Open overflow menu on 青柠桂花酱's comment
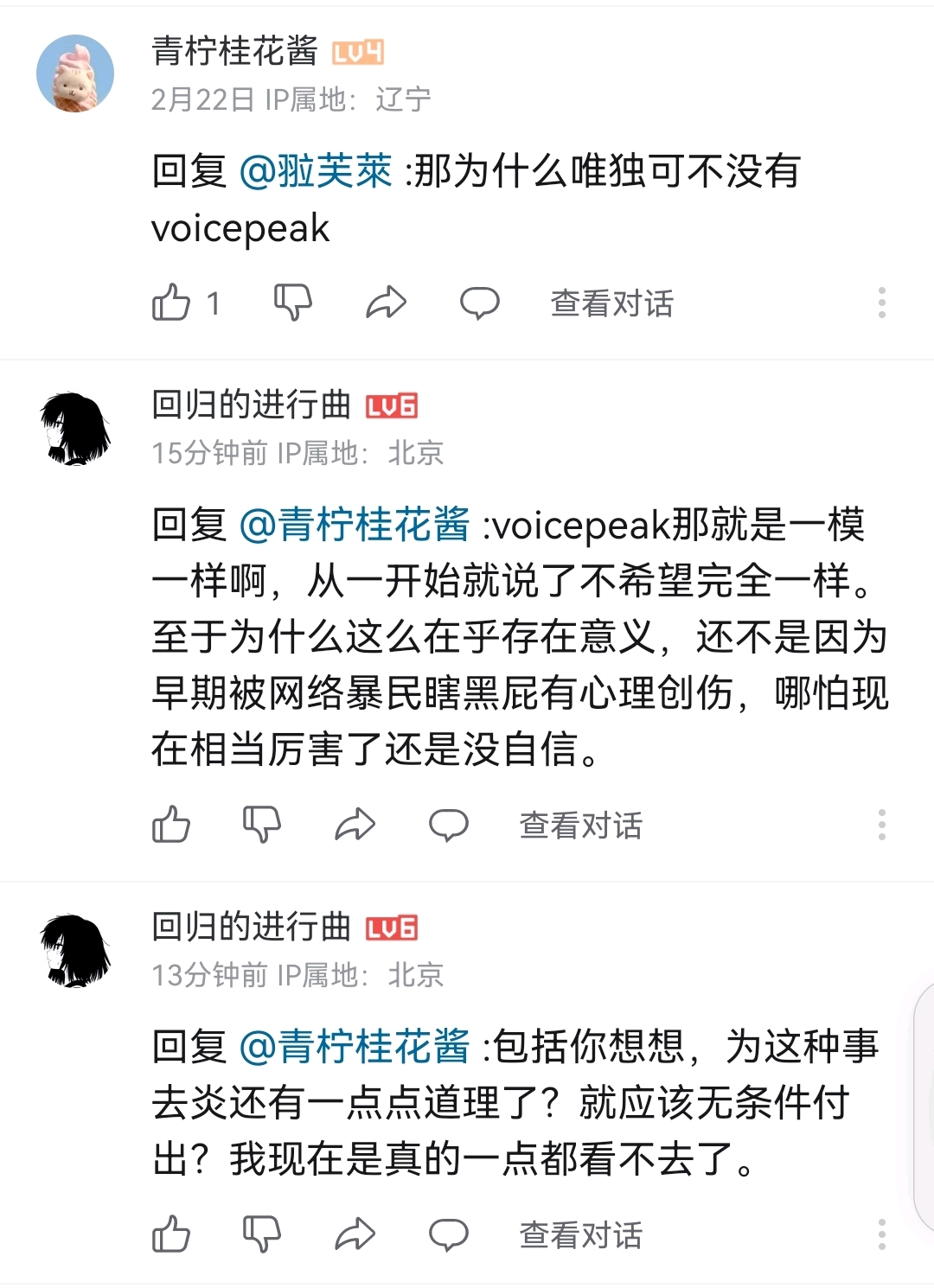Screen dimensions: 934x1288 [881, 303]
